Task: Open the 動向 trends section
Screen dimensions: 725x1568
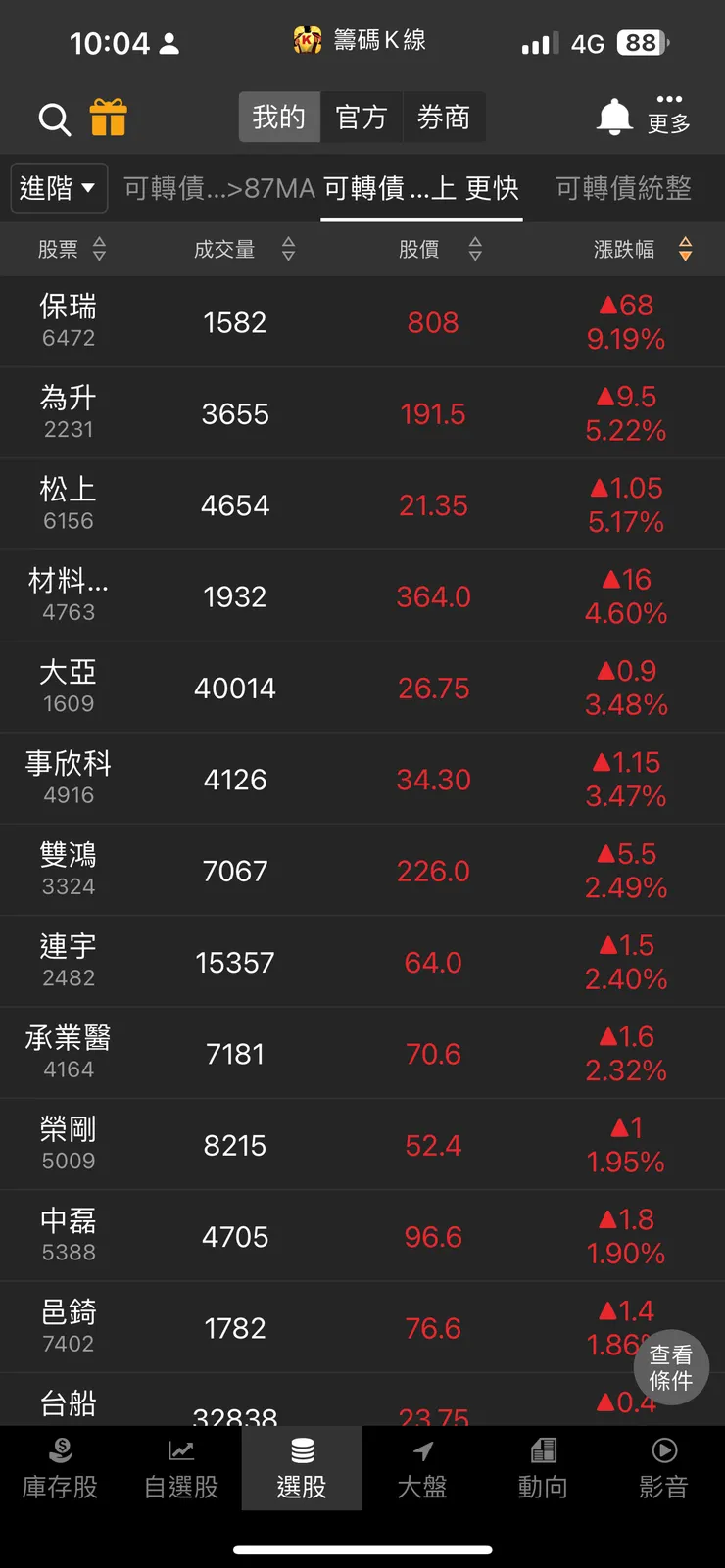Action: [x=543, y=1469]
